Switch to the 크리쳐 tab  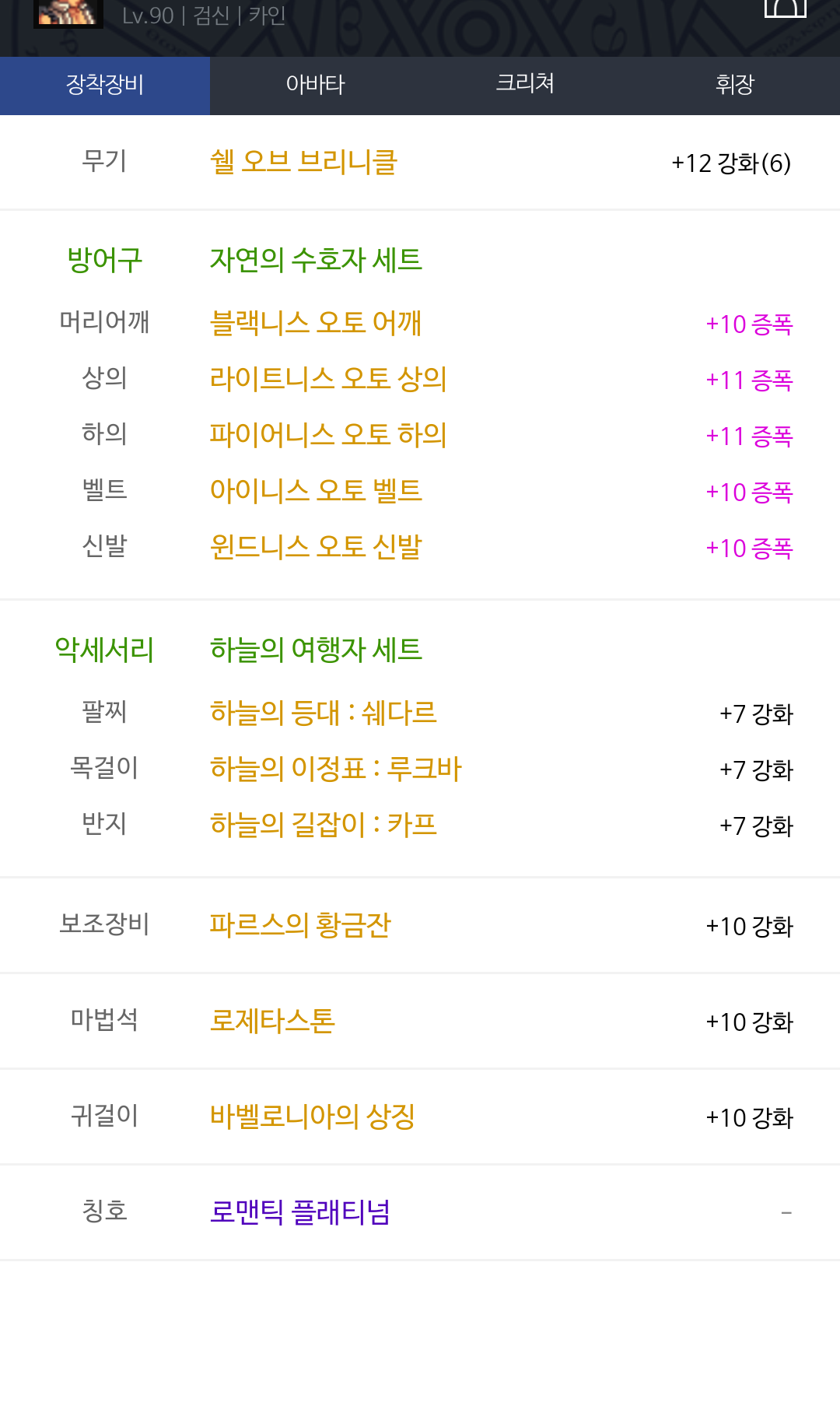pos(525,85)
